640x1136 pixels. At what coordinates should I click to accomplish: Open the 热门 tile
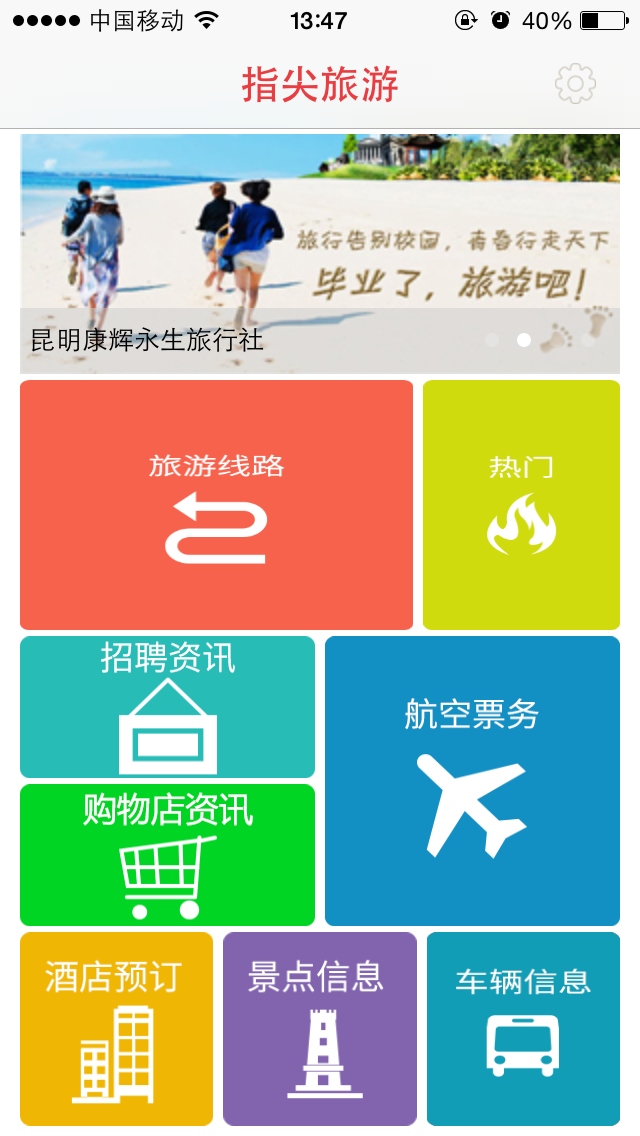tap(521, 505)
